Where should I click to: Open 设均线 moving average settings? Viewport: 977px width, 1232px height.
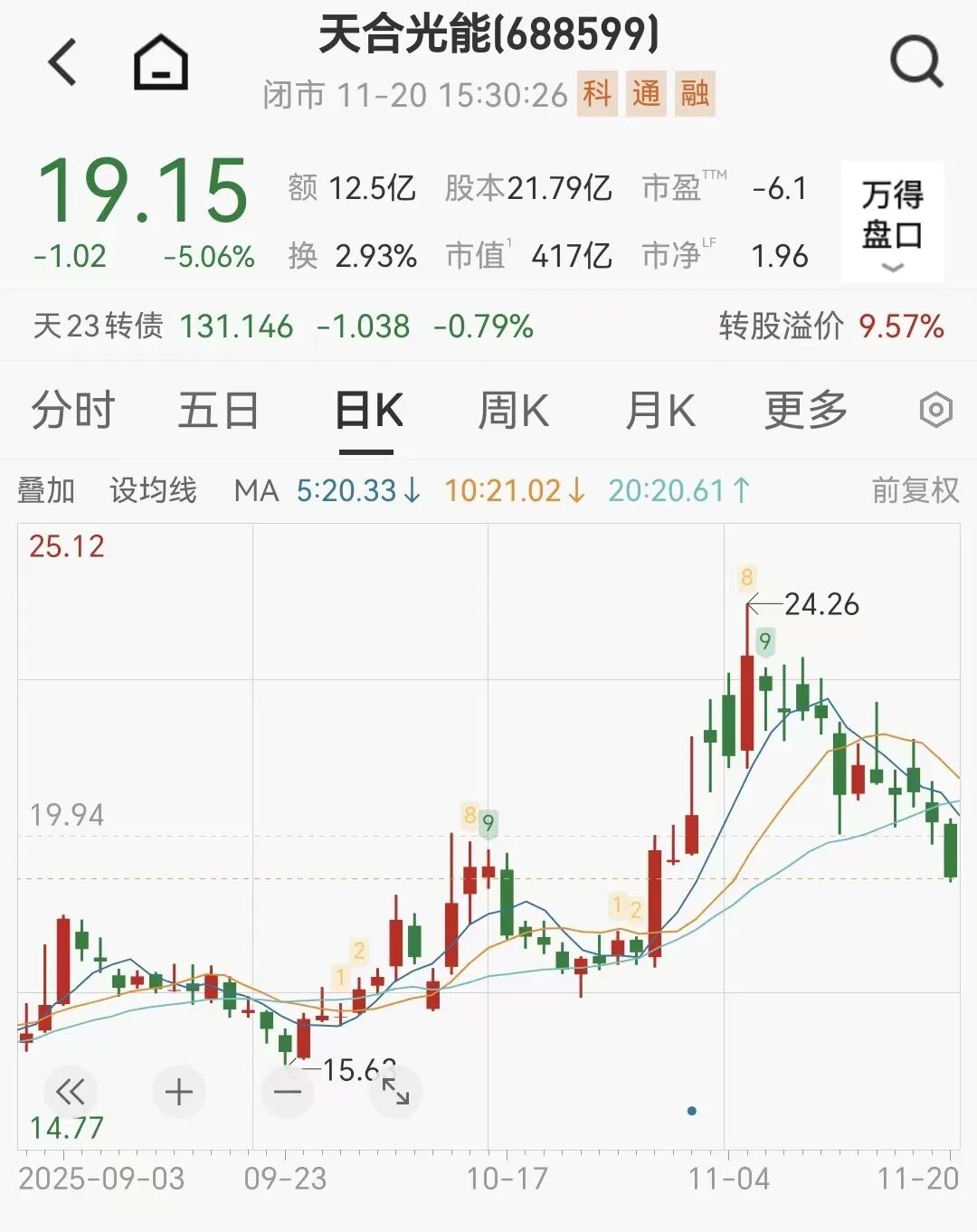(153, 490)
